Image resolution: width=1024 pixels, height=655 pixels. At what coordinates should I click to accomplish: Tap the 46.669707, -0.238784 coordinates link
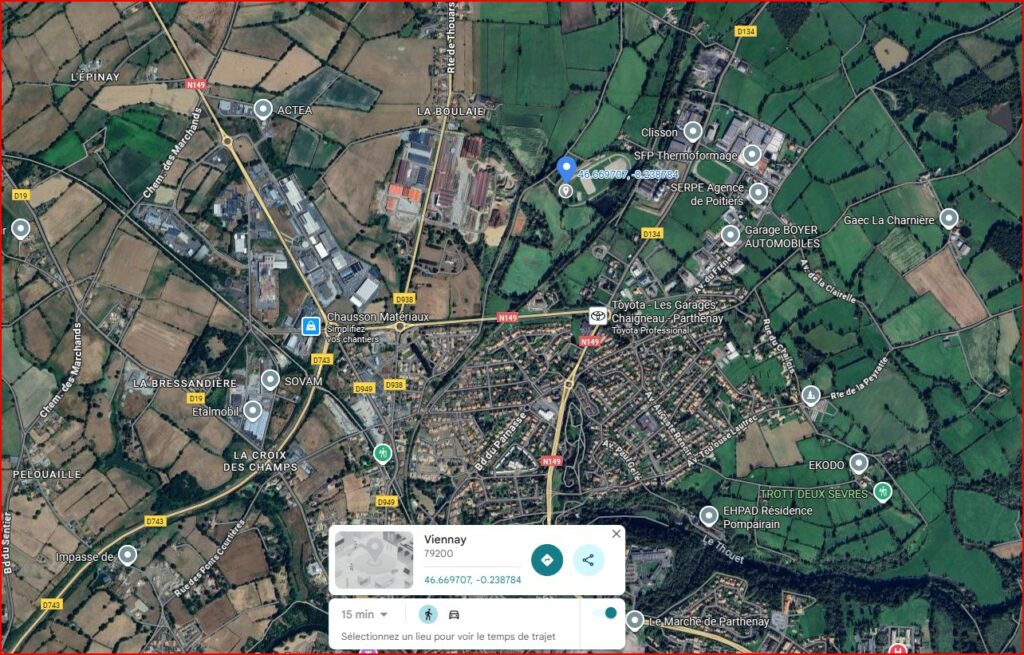(x=472, y=580)
